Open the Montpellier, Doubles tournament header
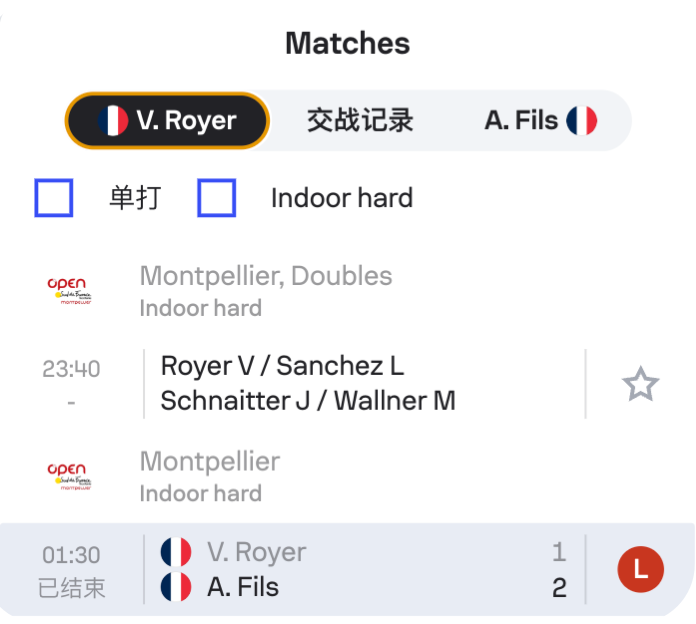 click(265, 290)
